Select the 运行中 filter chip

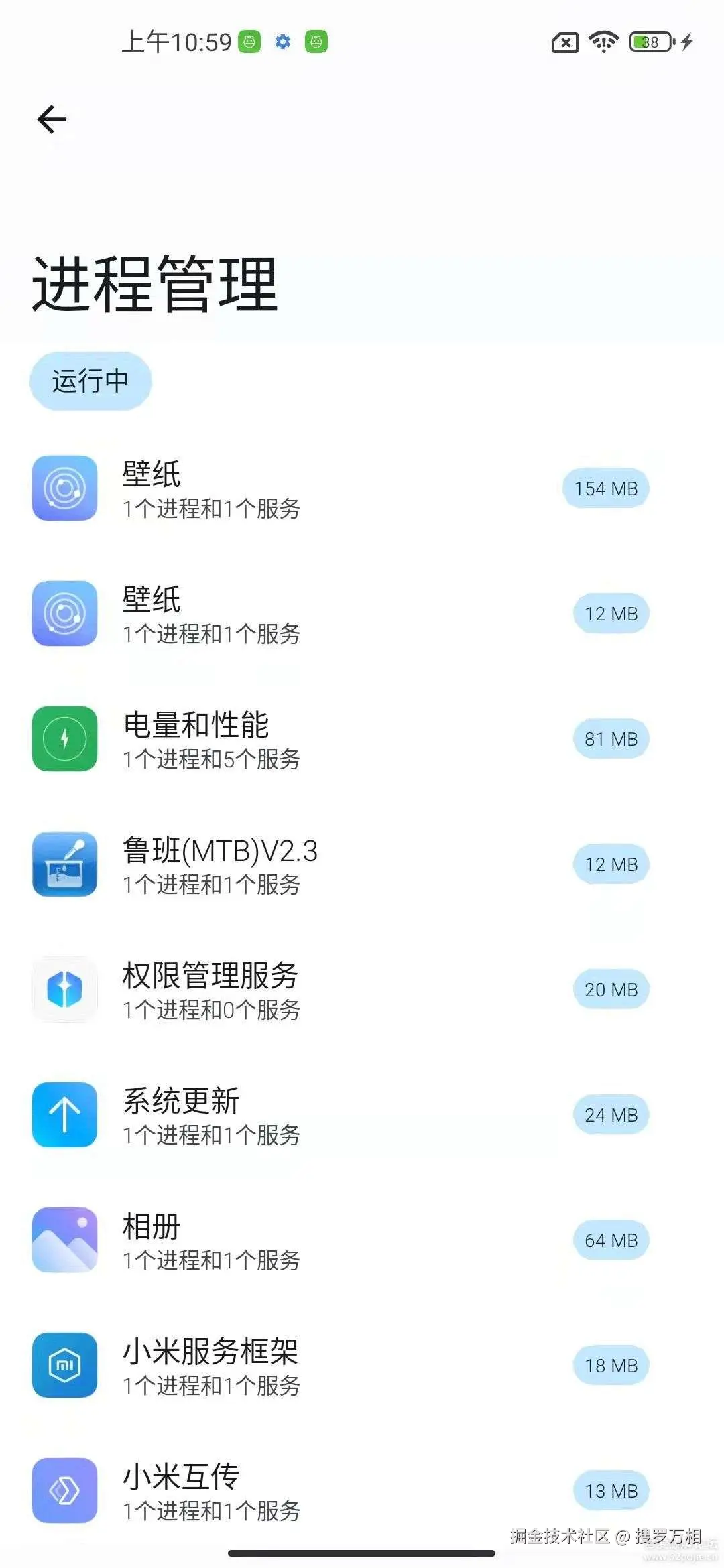[90, 381]
